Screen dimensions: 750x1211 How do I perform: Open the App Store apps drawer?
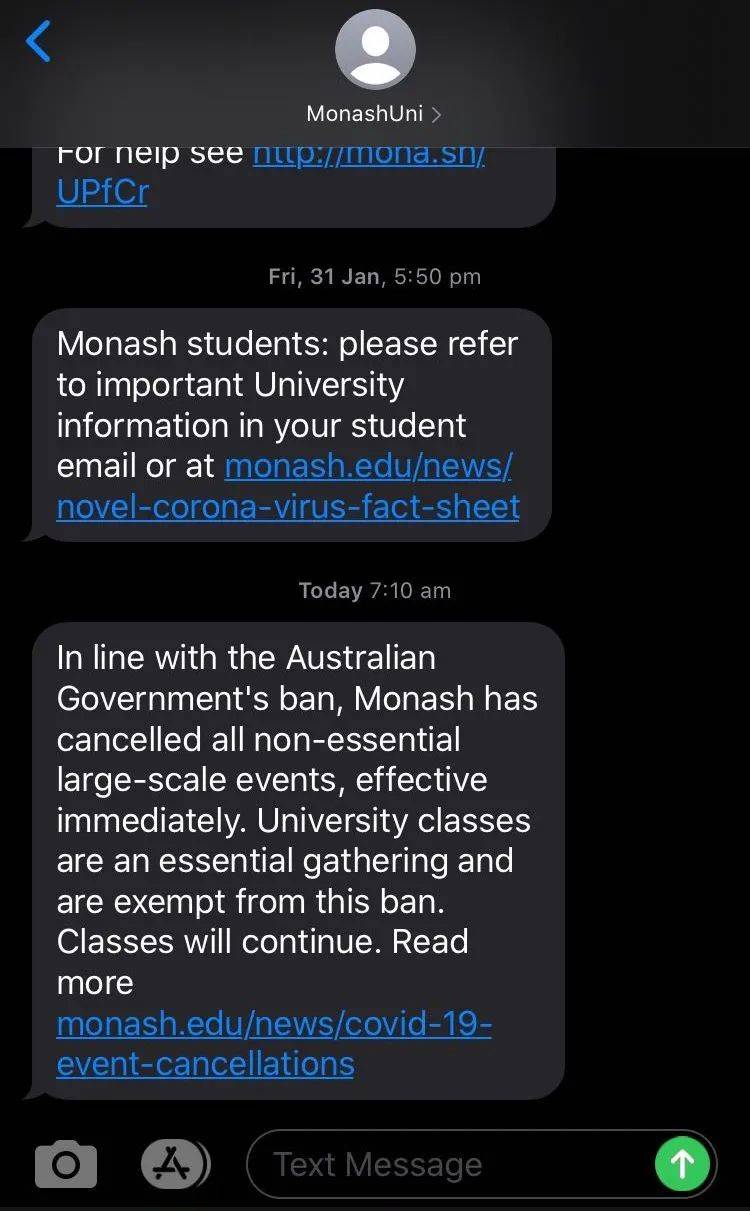click(174, 1163)
